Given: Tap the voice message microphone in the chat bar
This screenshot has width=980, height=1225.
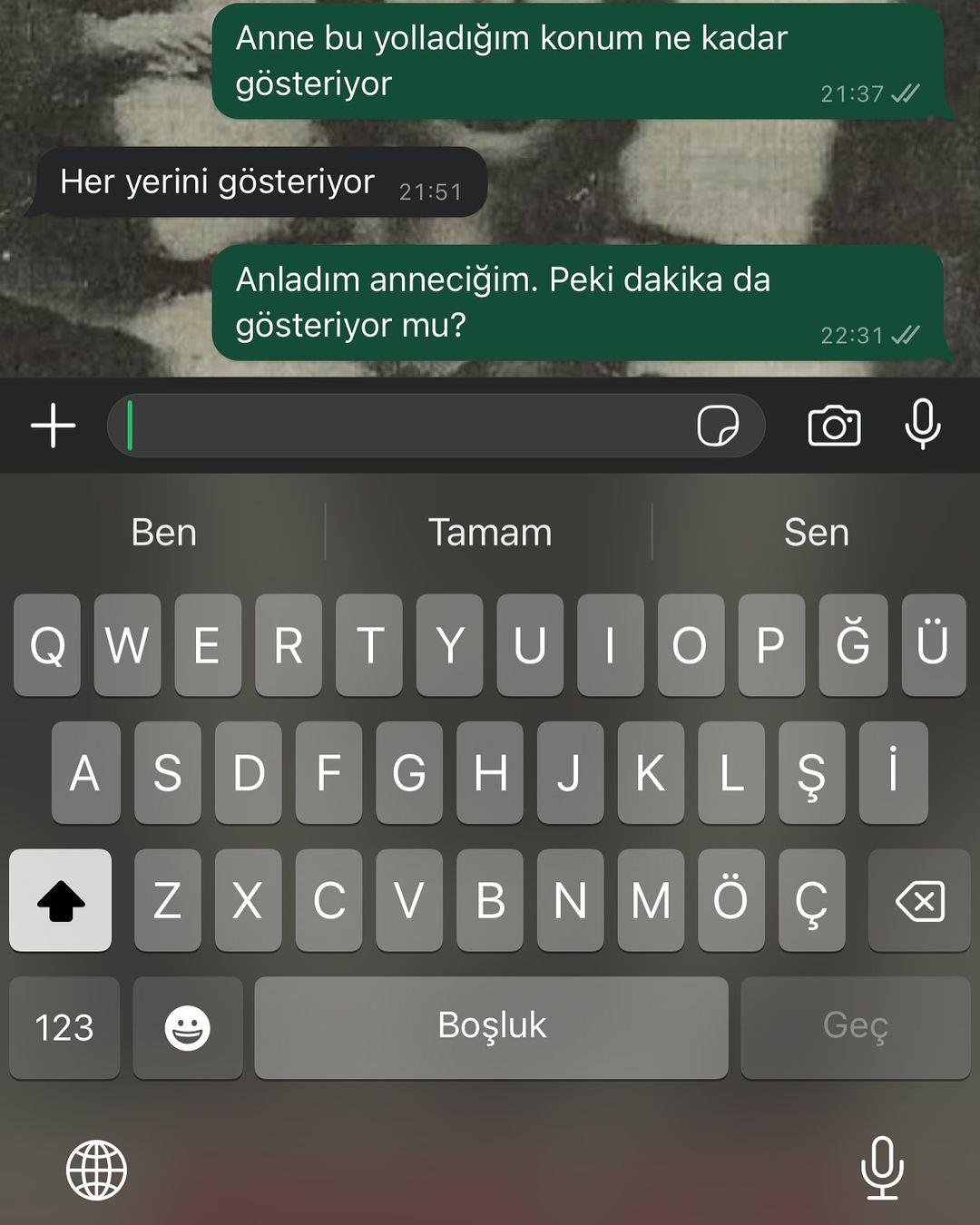Looking at the screenshot, I should [923, 424].
